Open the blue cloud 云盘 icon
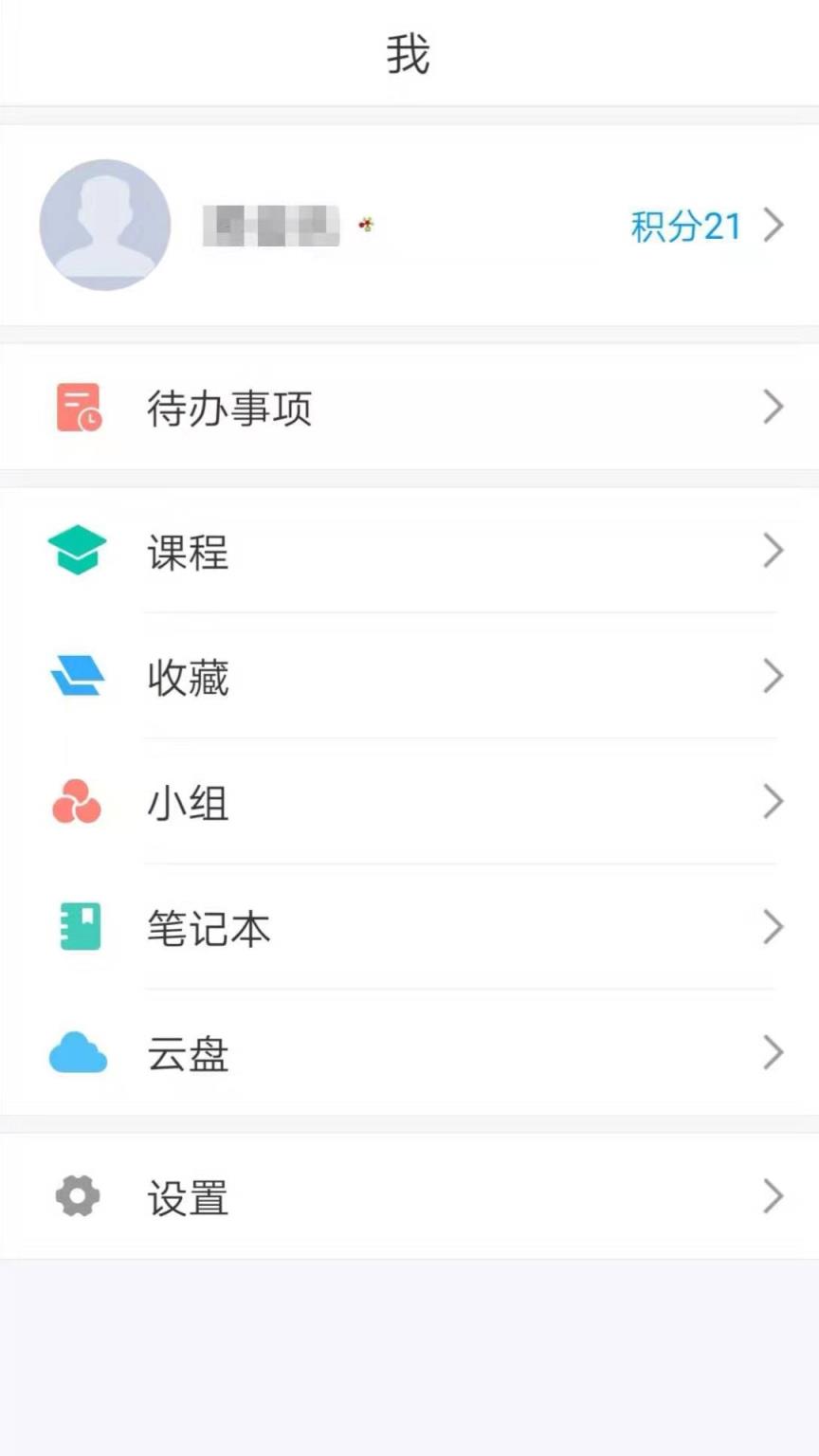The width and height of the screenshot is (819, 1456). tap(78, 1052)
